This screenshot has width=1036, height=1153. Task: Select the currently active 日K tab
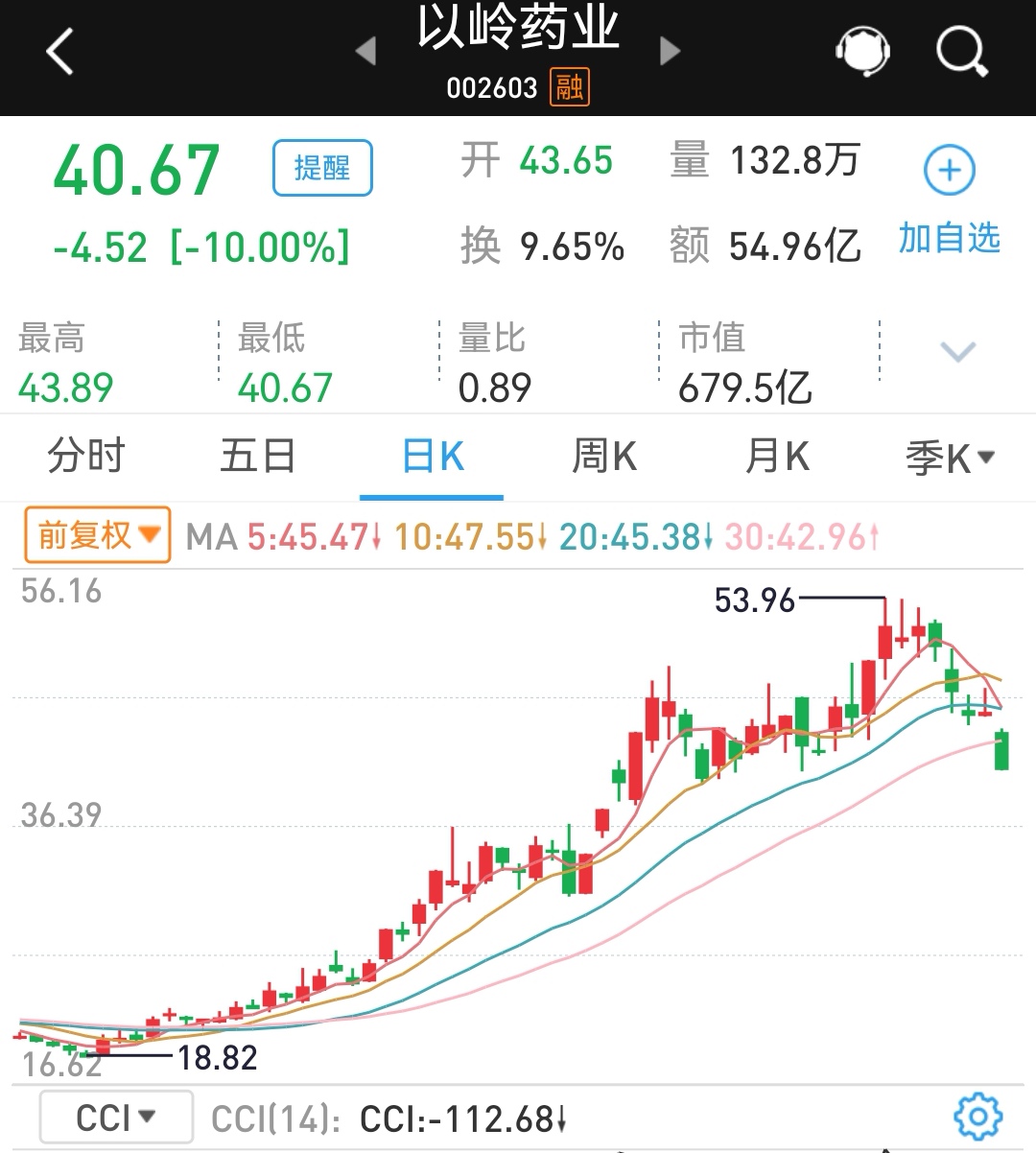(431, 458)
